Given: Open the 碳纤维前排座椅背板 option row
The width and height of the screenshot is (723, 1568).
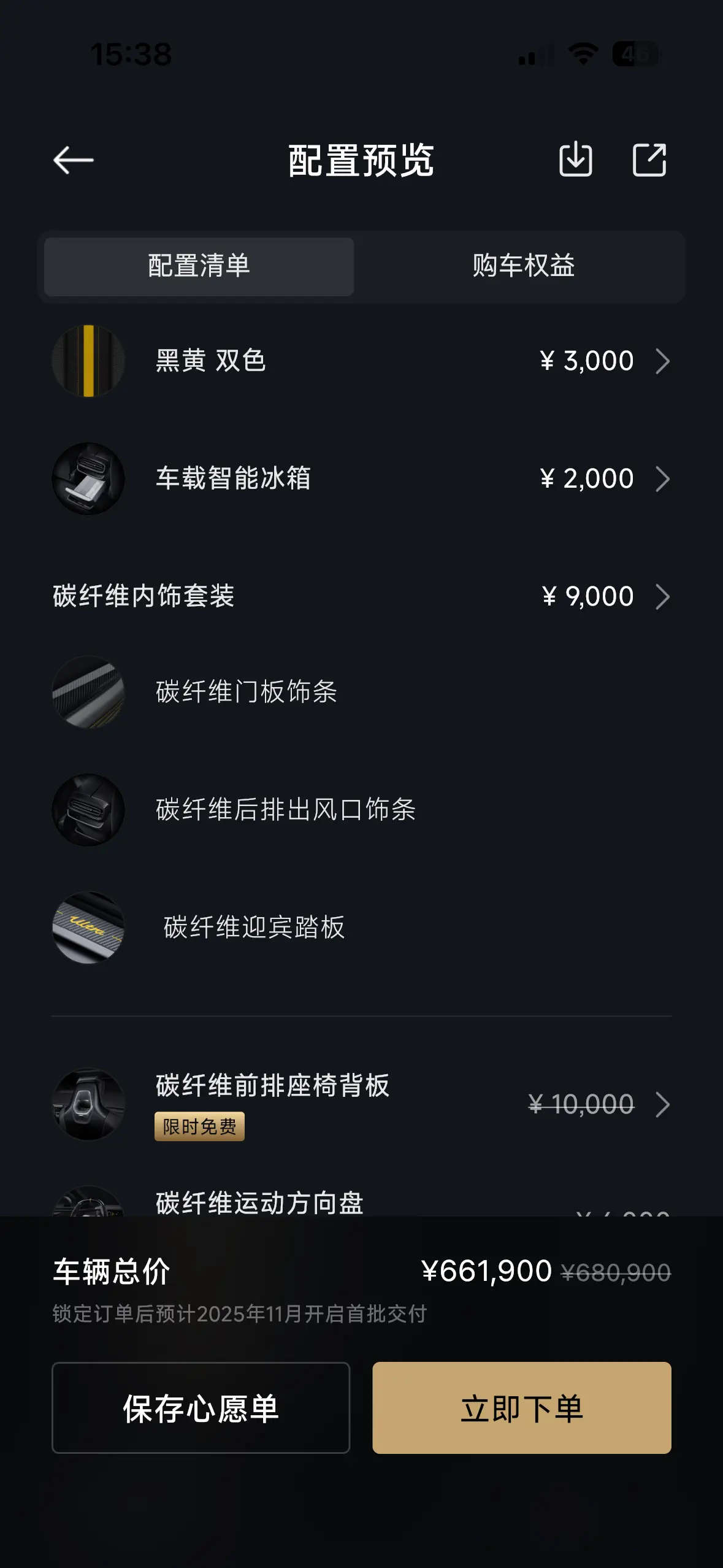Looking at the screenshot, I should (x=361, y=1104).
